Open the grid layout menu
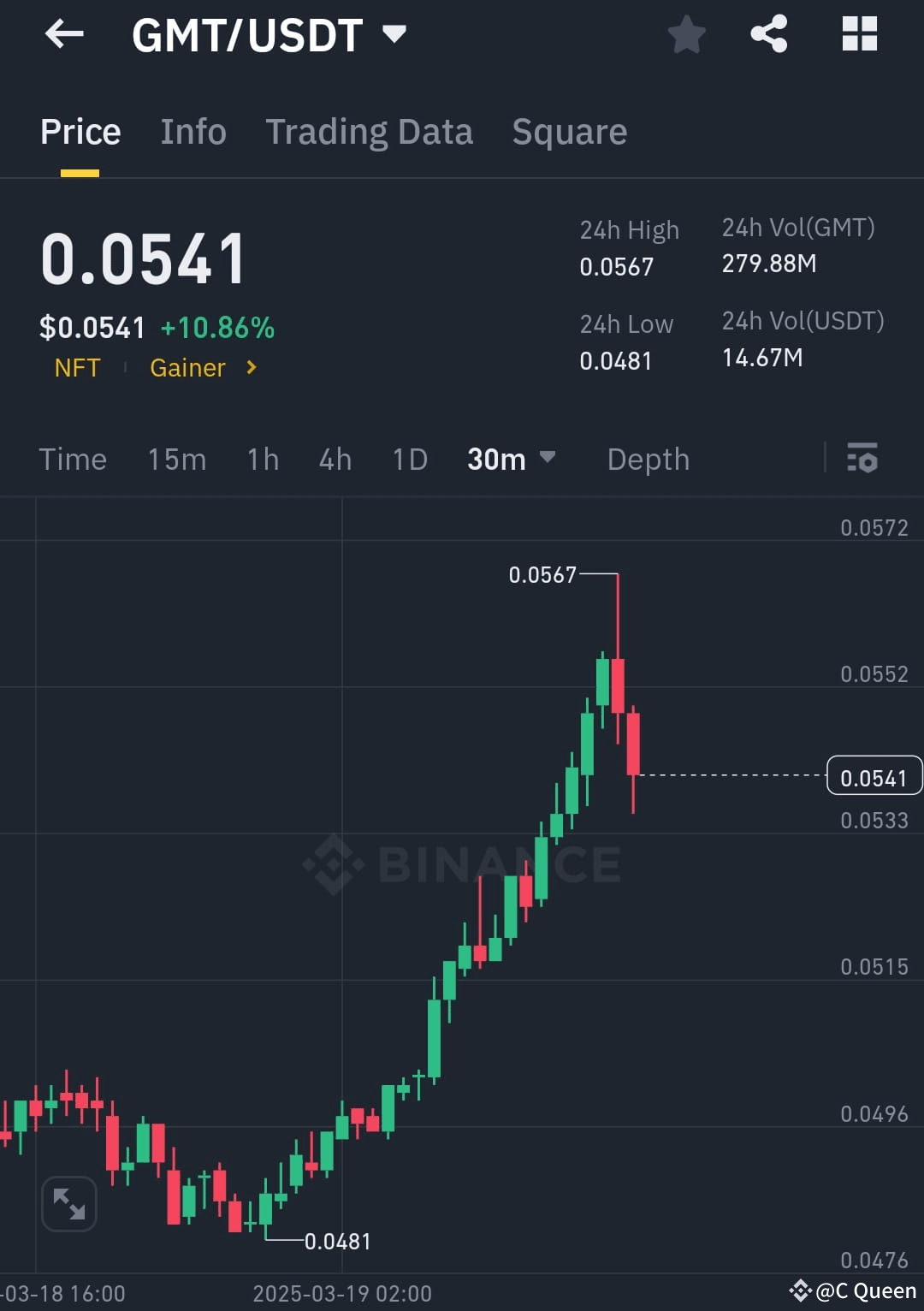This screenshot has width=924, height=1311. [858, 34]
